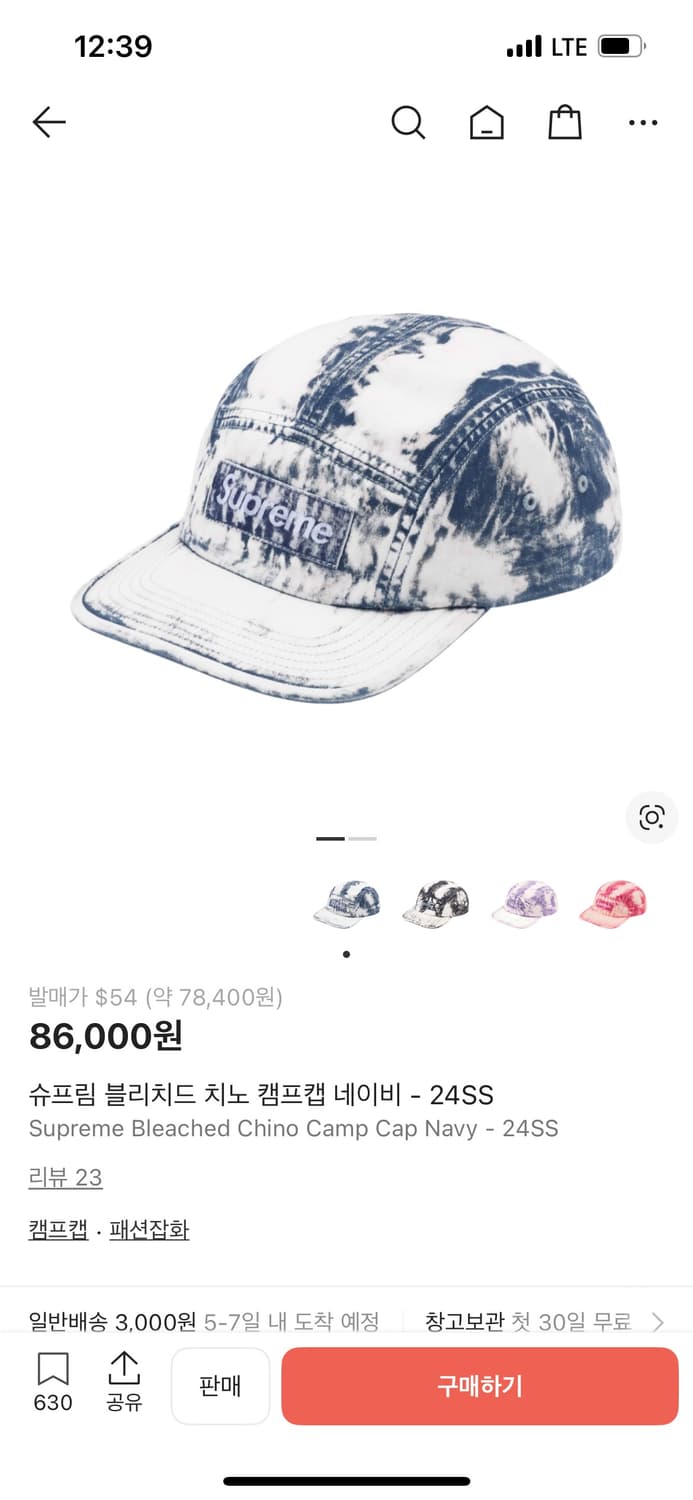The width and height of the screenshot is (693, 1500).
Task: Open the 패션잡화 category link
Action: point(149,1229)
